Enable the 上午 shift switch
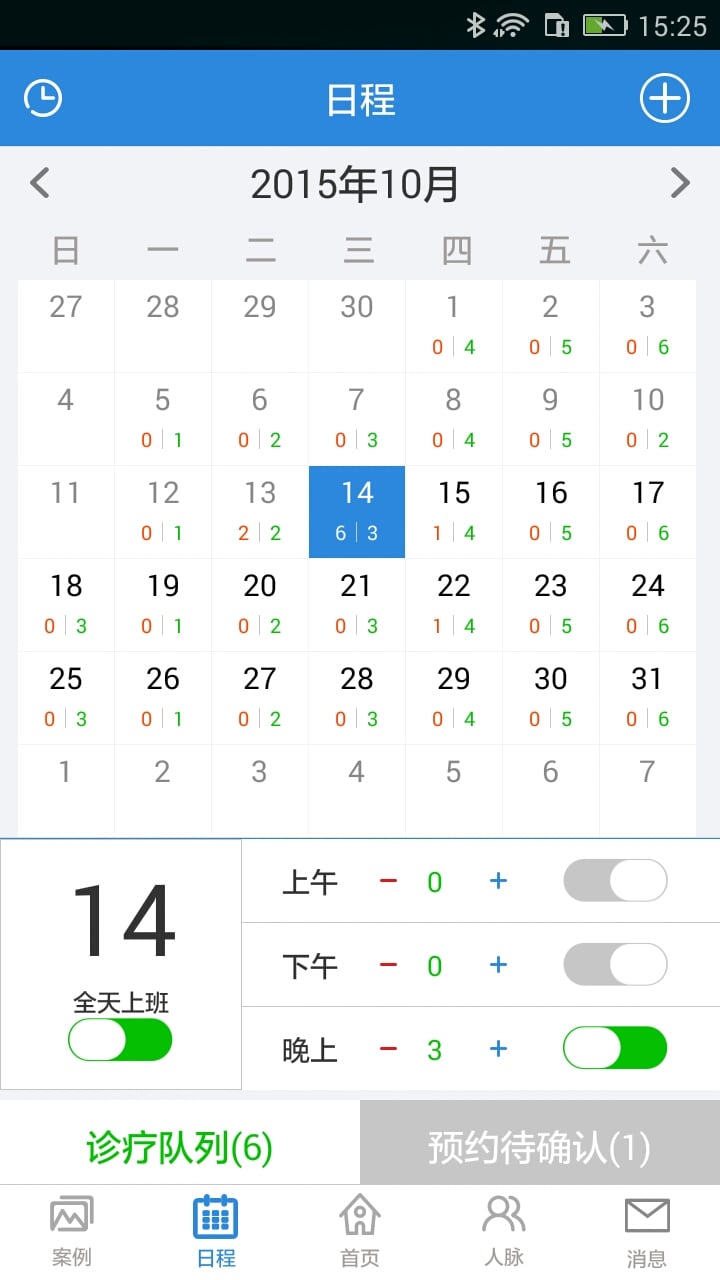 pyautogui.click(x=615, y=881)
